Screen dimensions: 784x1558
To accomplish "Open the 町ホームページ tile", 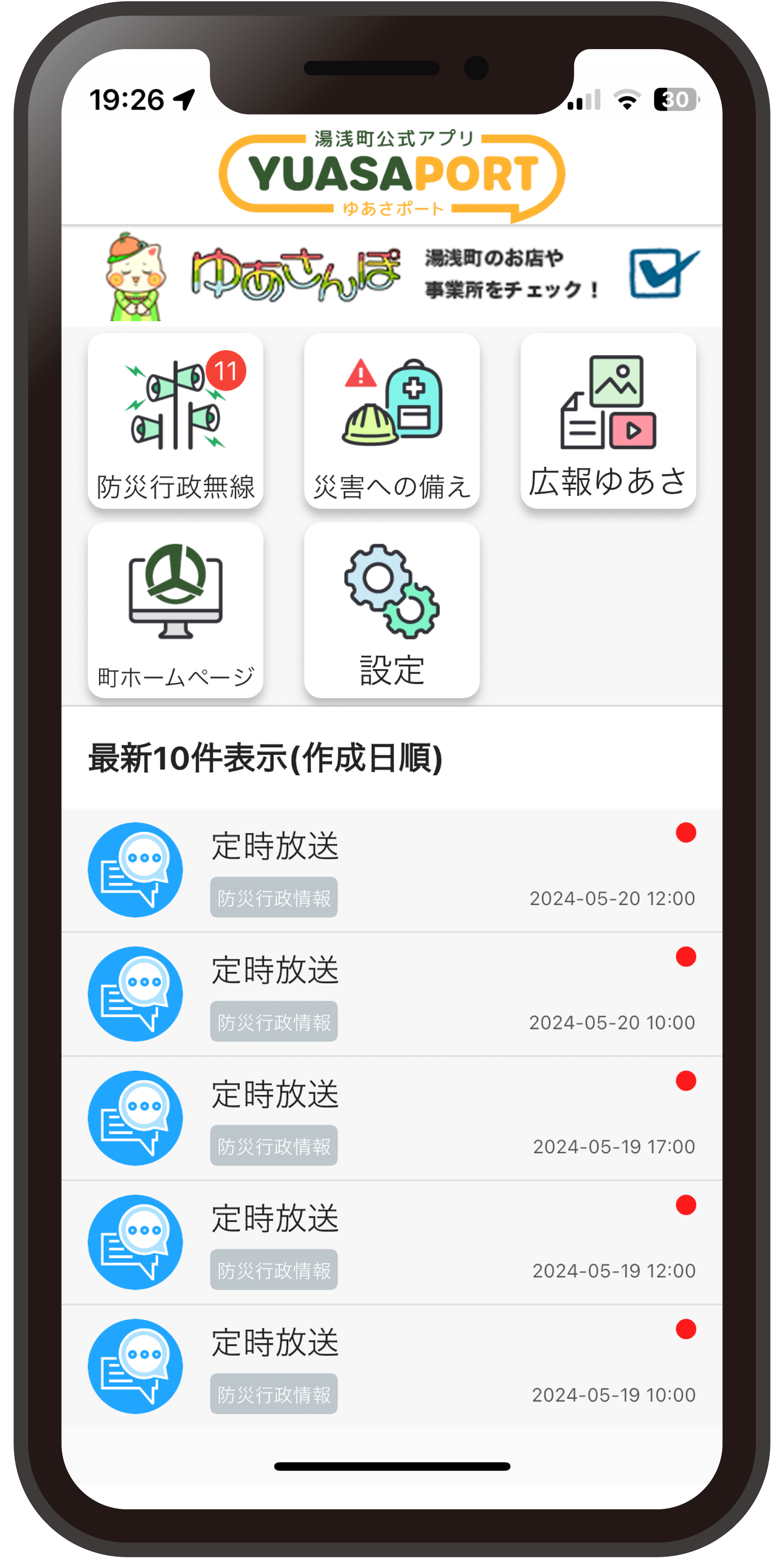I will tap(175, 610).
